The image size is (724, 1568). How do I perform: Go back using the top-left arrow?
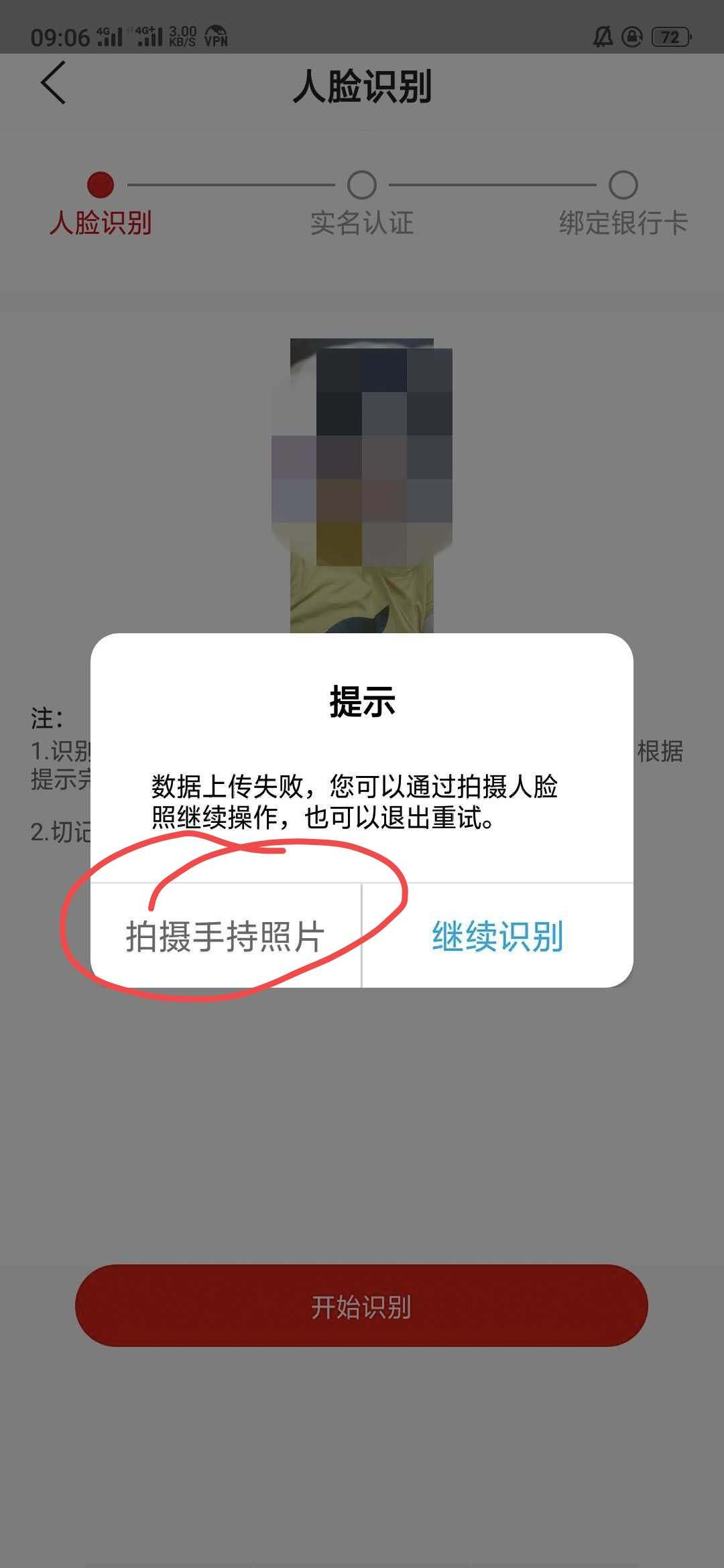(x=54, y=83)
